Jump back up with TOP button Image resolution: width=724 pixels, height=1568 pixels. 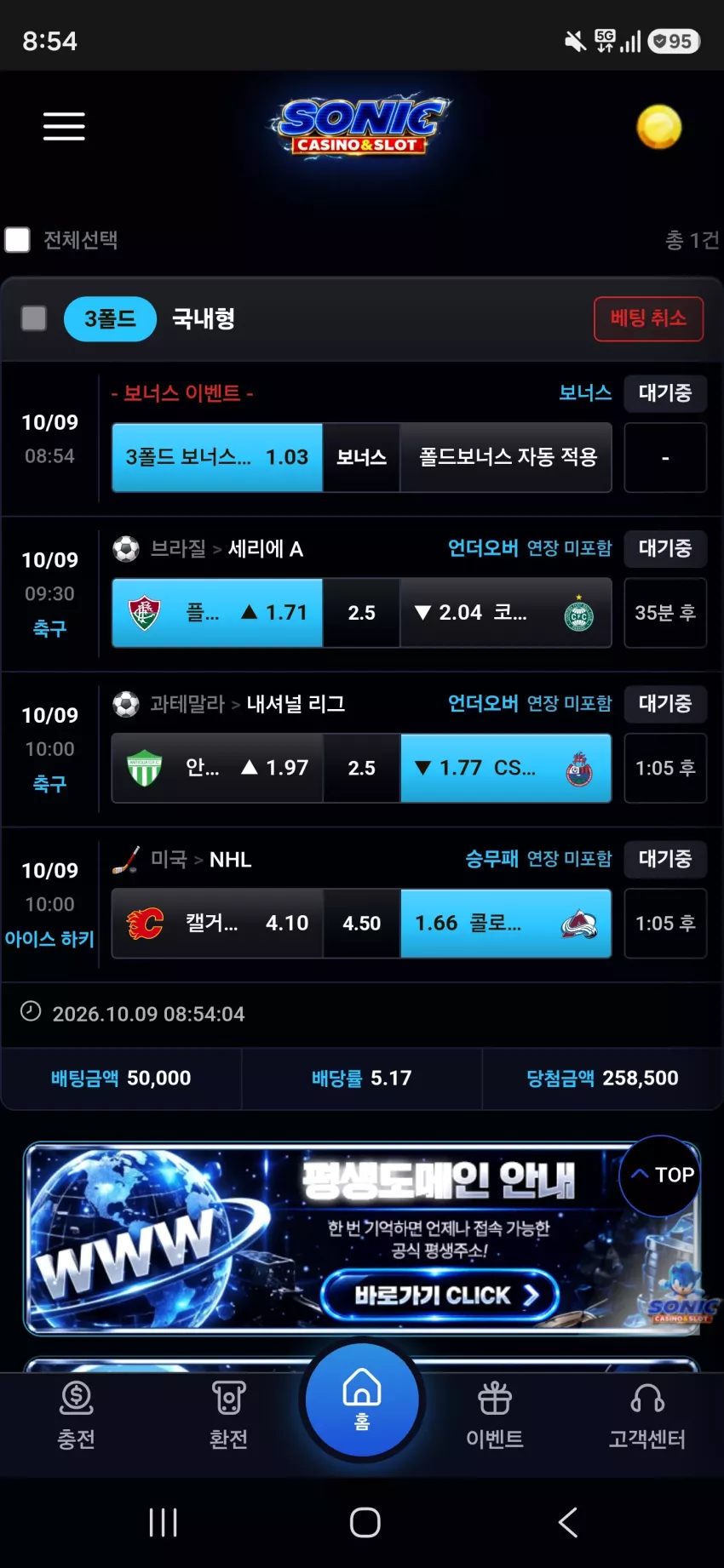click(661, 1176)
